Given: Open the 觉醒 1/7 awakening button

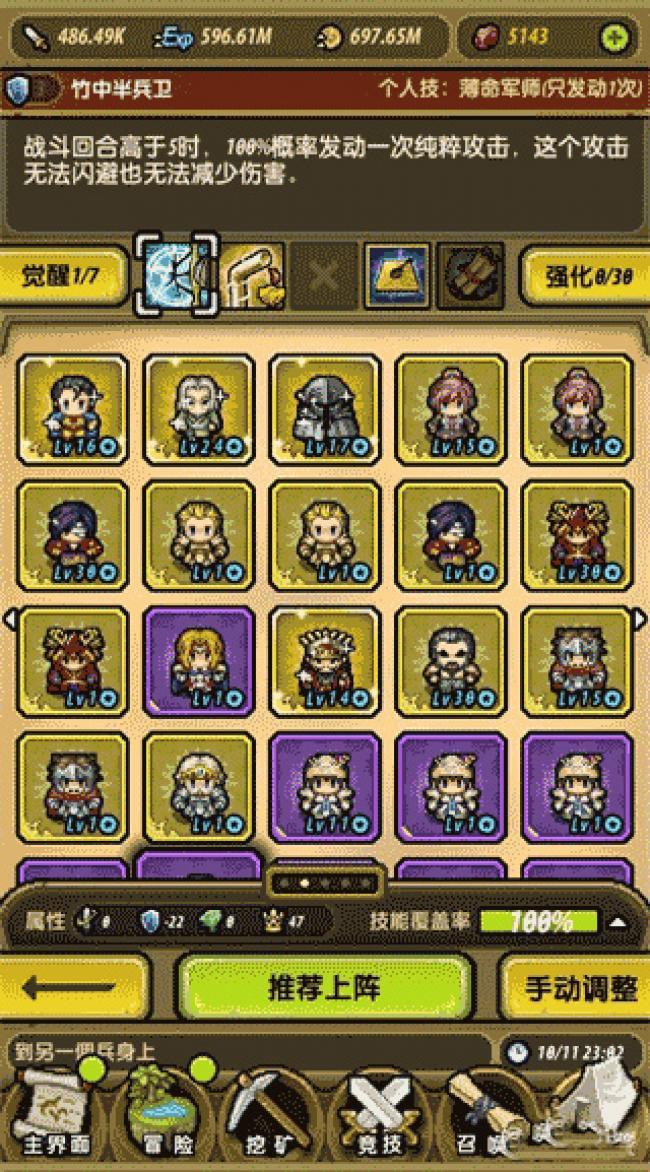Looking at the screenshot, I should pos(63,277).
